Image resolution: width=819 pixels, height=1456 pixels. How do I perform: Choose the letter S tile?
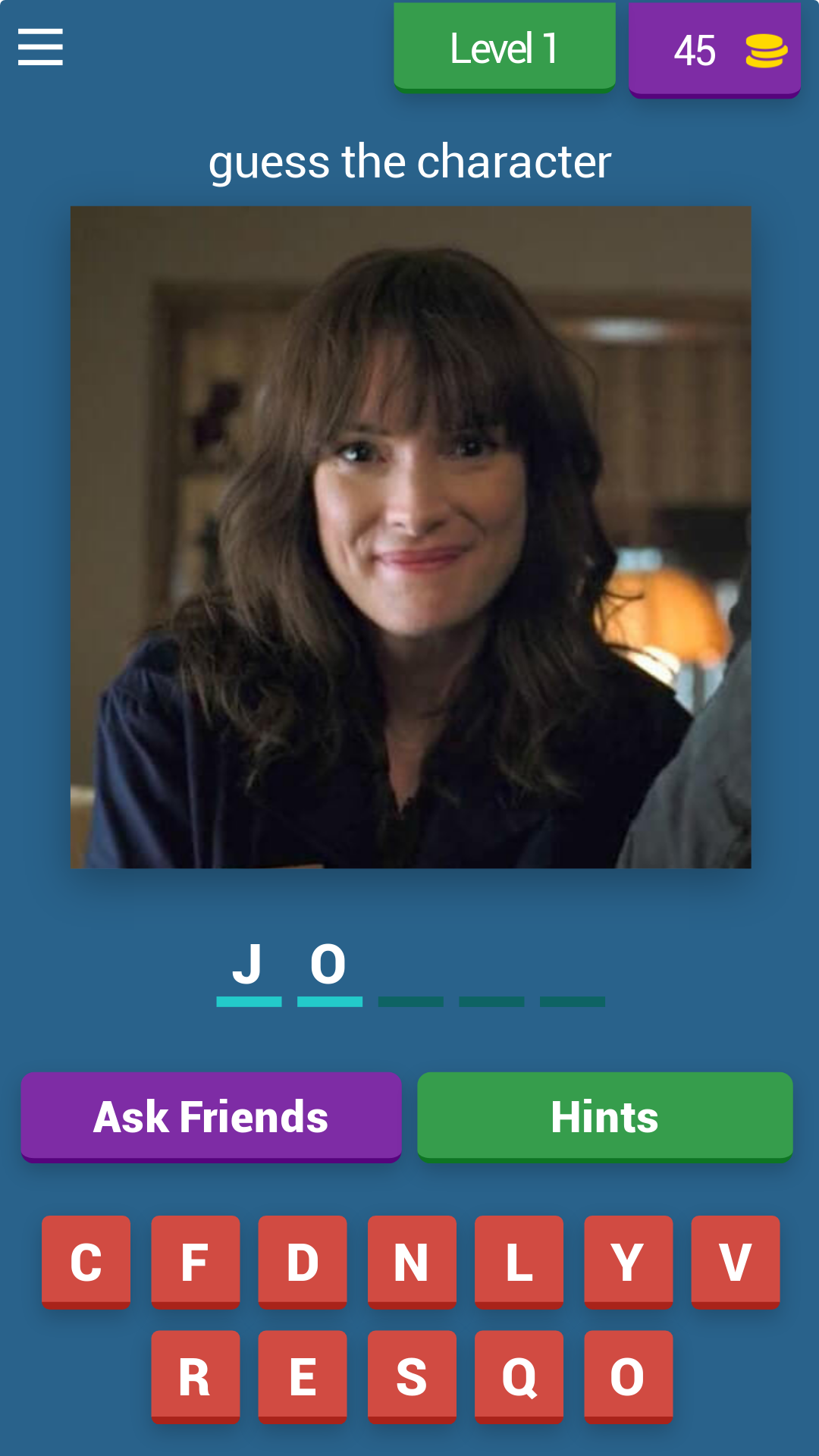(x=412, y=1376)
